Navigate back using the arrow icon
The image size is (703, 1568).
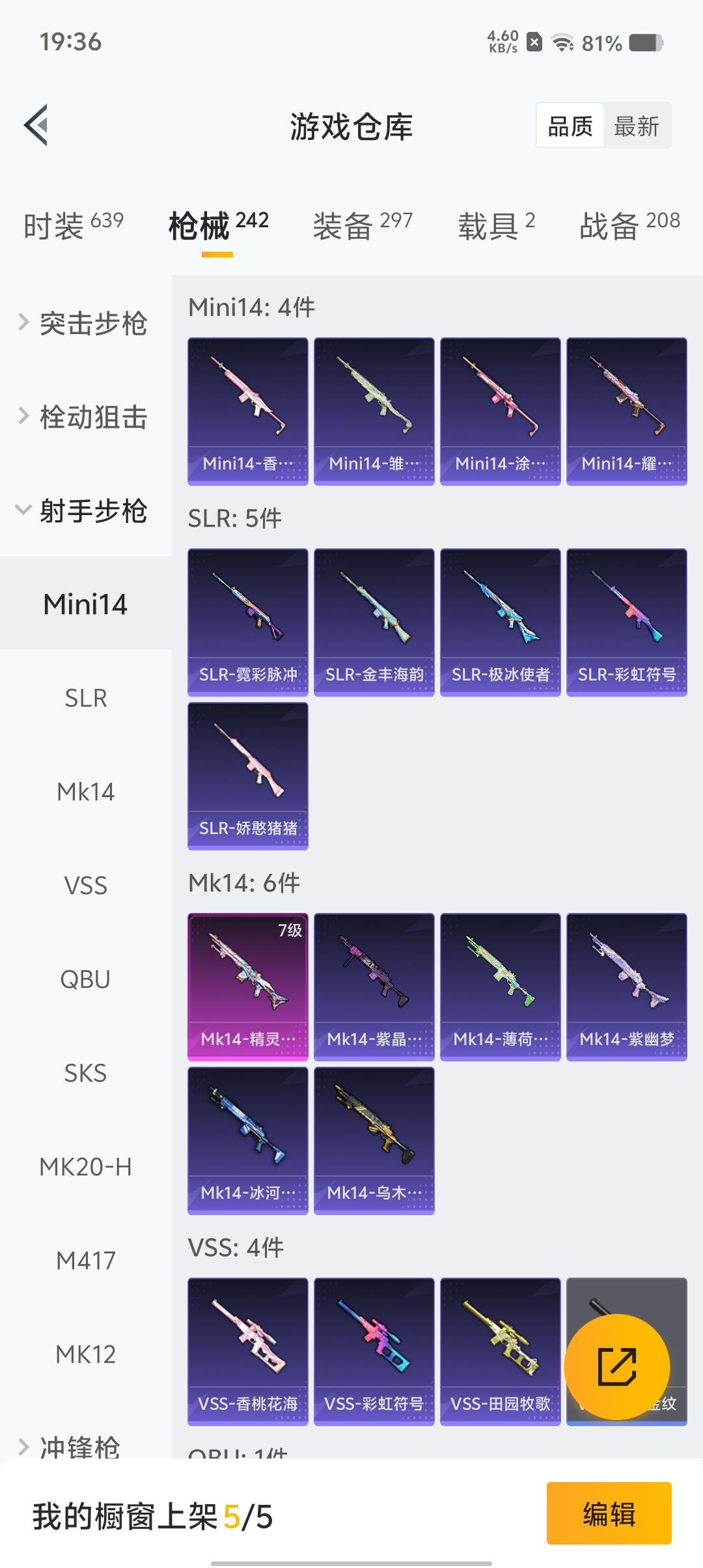37,126
